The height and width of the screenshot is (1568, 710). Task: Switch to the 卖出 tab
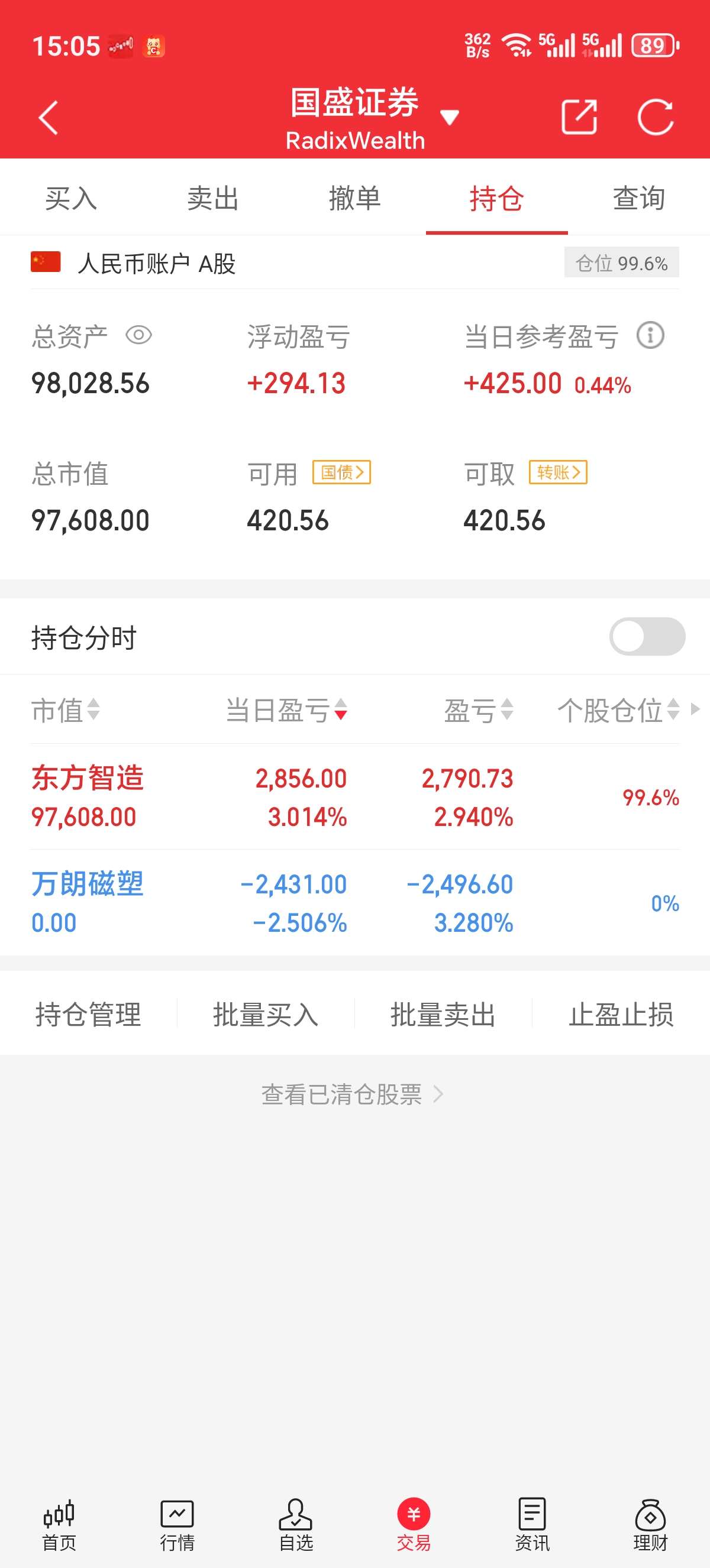[212, 199]
